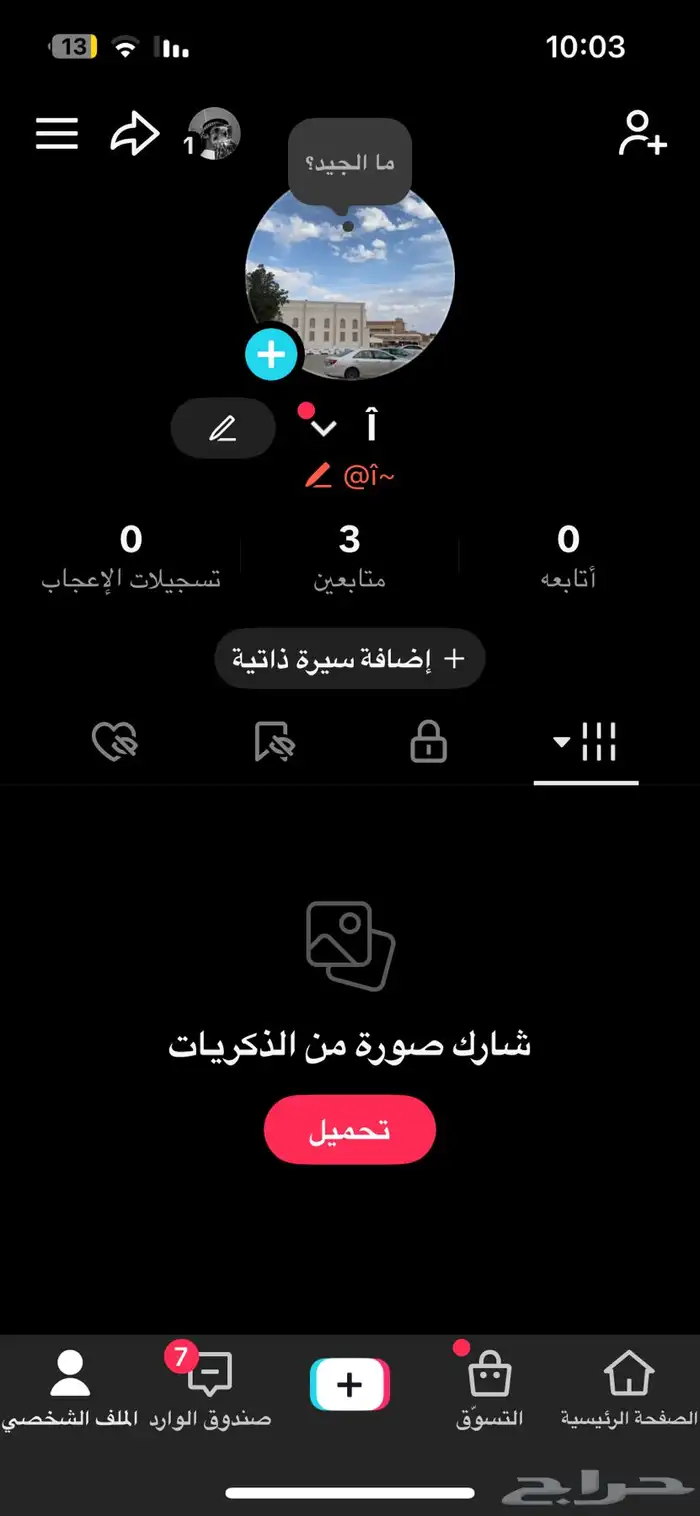The height and width of the screenshot is (1516, 700).
Task: Open صندوق الوارد inbox tab
Action: point(210,1390)
